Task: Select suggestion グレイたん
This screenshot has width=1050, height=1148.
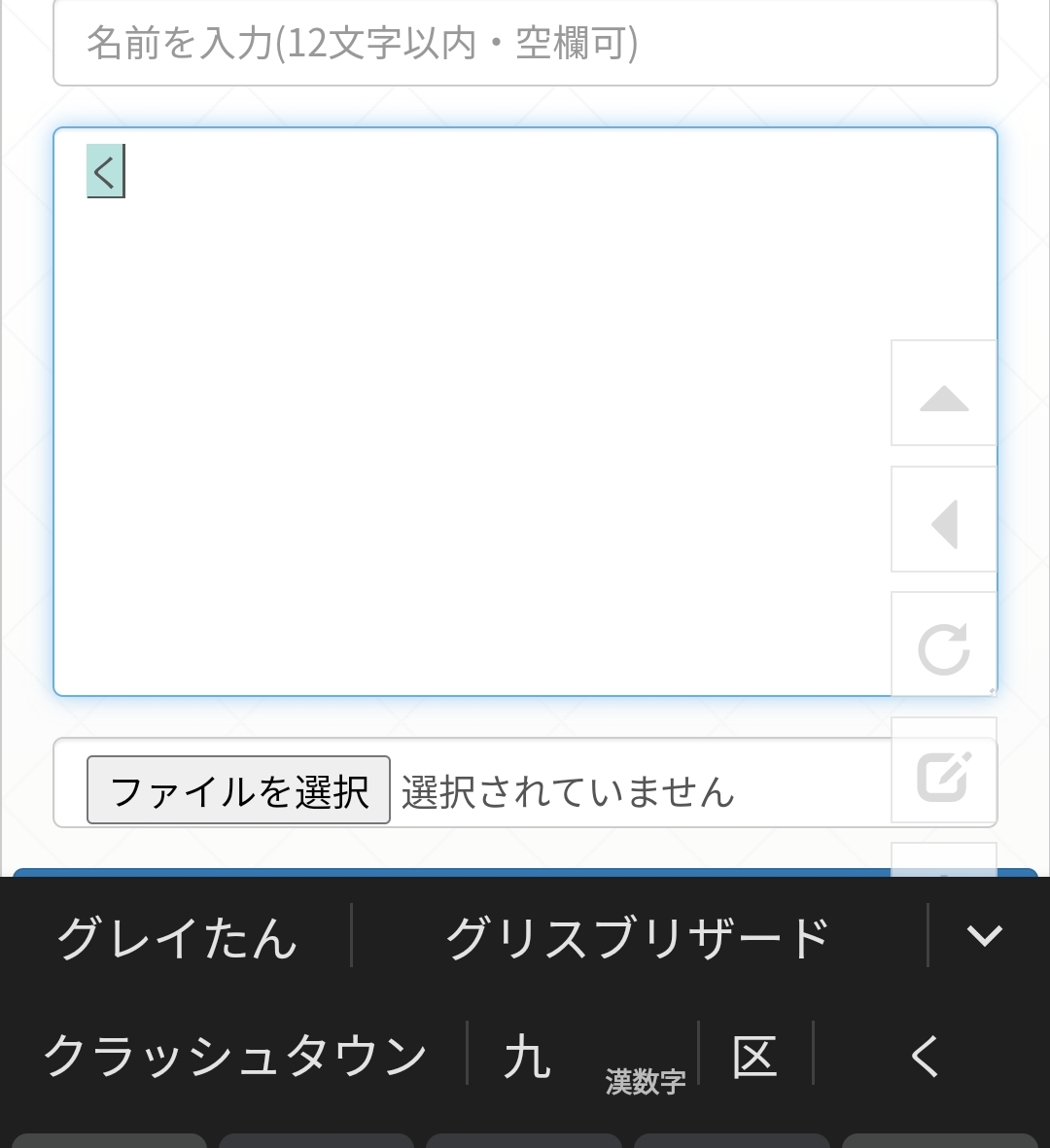Action: click(x=177, y=937)
